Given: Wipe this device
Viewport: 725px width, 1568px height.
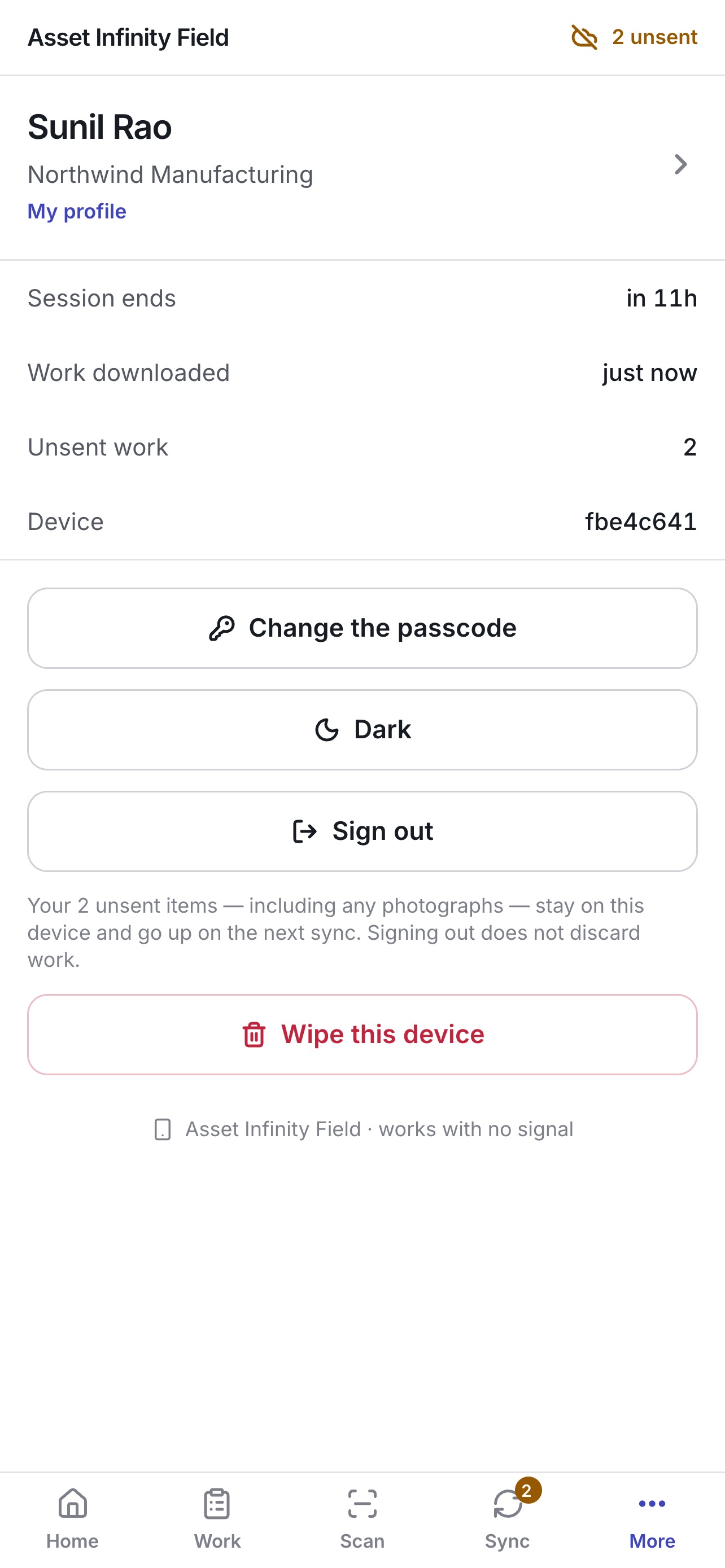Looking at the screenshot, I should (x=362, y=1034).
